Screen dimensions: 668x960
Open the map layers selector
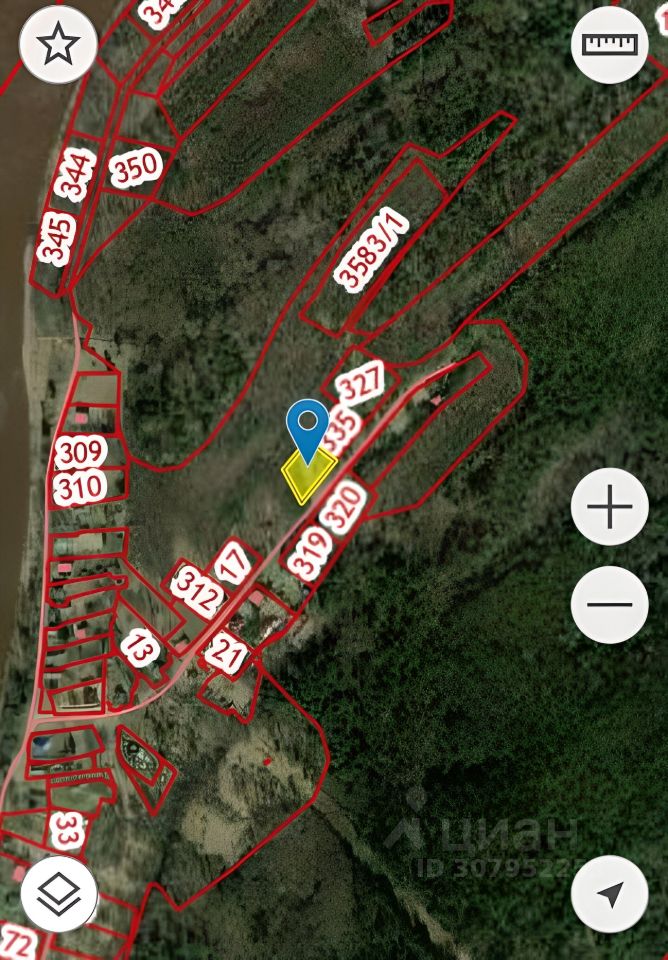tap(58, 893)
